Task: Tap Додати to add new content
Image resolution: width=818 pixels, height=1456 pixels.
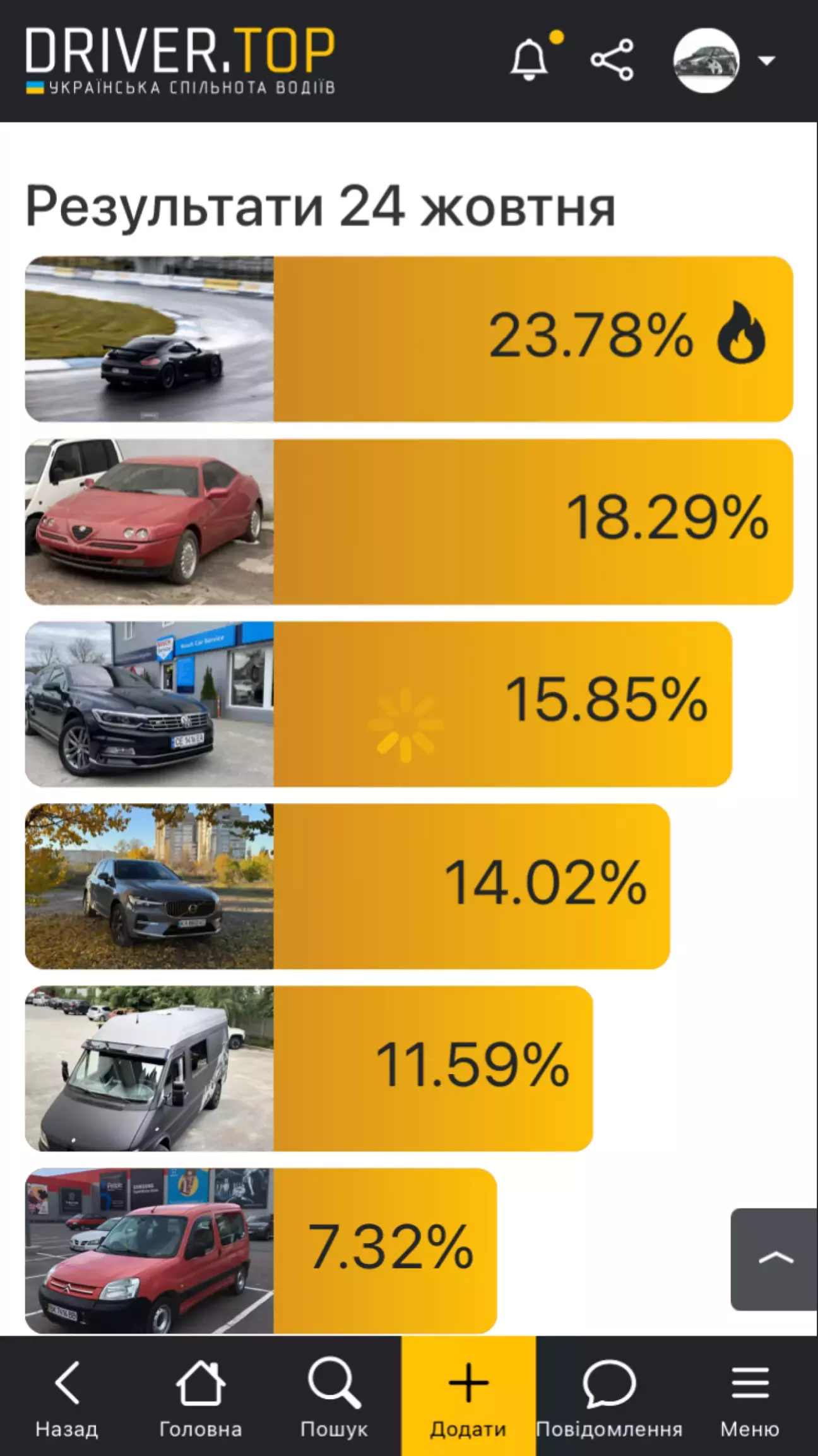Action: click(468, 1395)
